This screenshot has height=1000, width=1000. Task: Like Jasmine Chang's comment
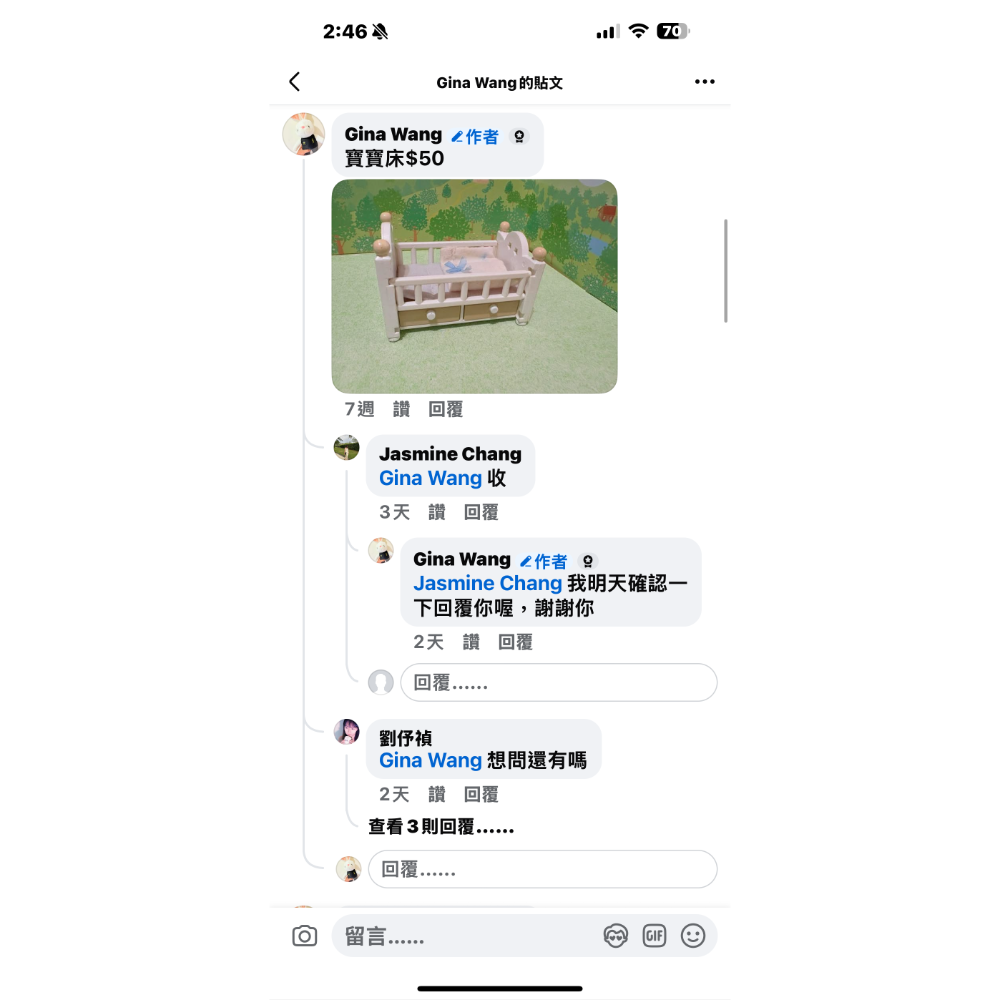click(437, 512)
